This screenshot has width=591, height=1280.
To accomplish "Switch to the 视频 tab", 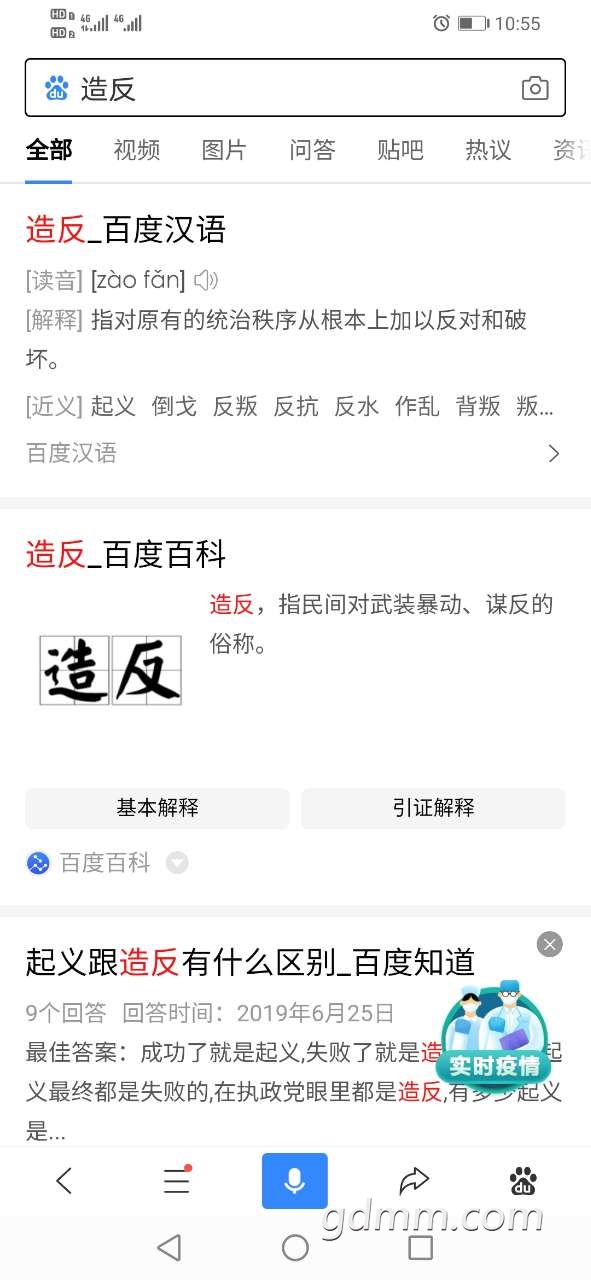I will point(137,150).
